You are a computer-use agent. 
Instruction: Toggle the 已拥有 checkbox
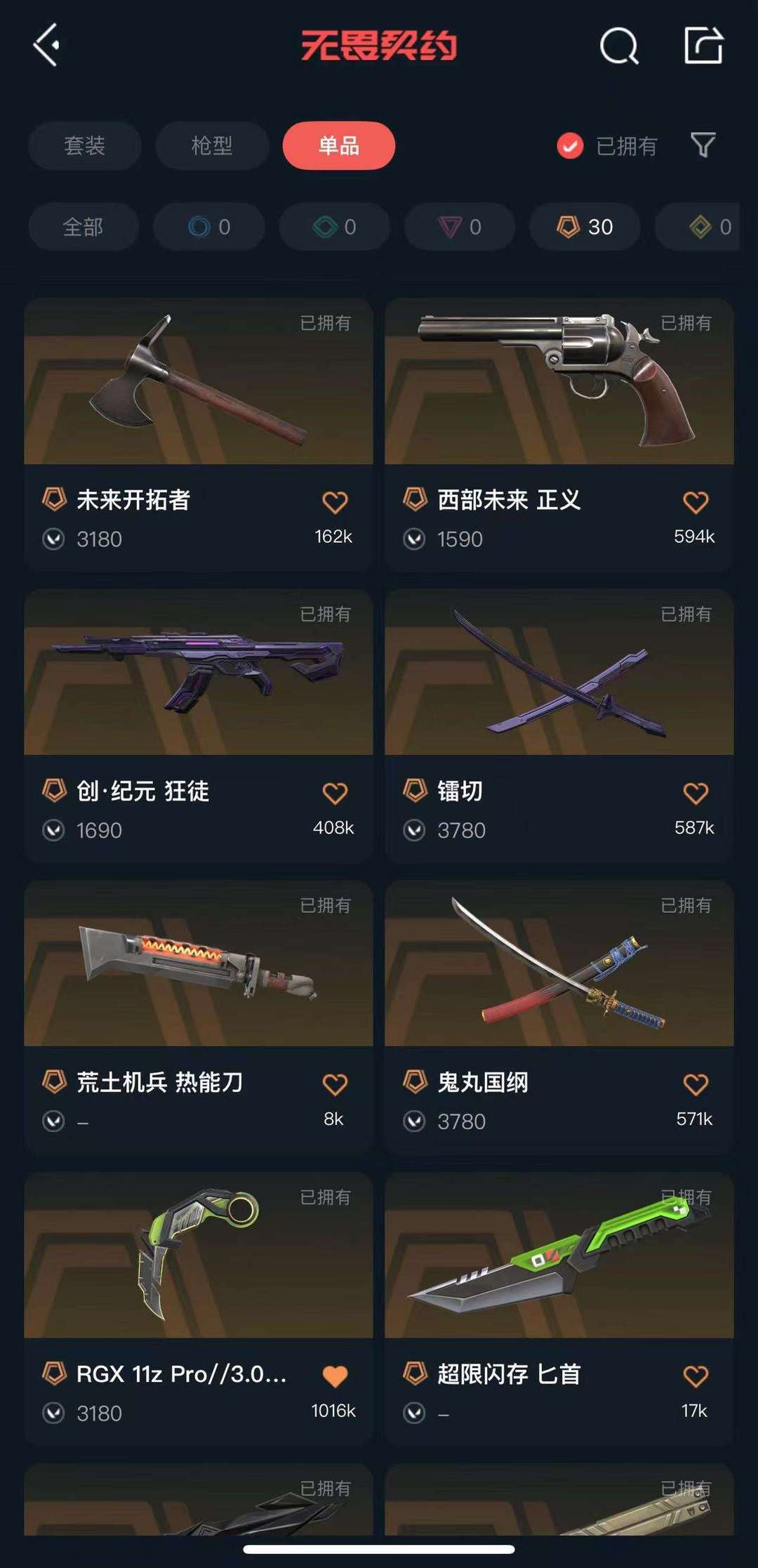tap(570, 146)
